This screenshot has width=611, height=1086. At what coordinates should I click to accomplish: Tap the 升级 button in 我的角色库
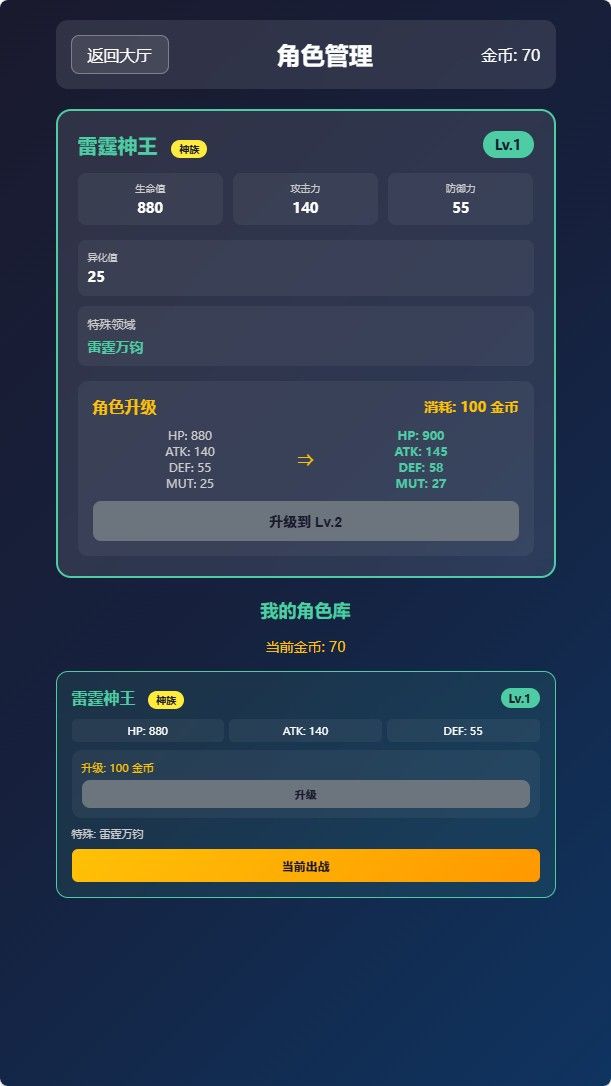point(305,794)
